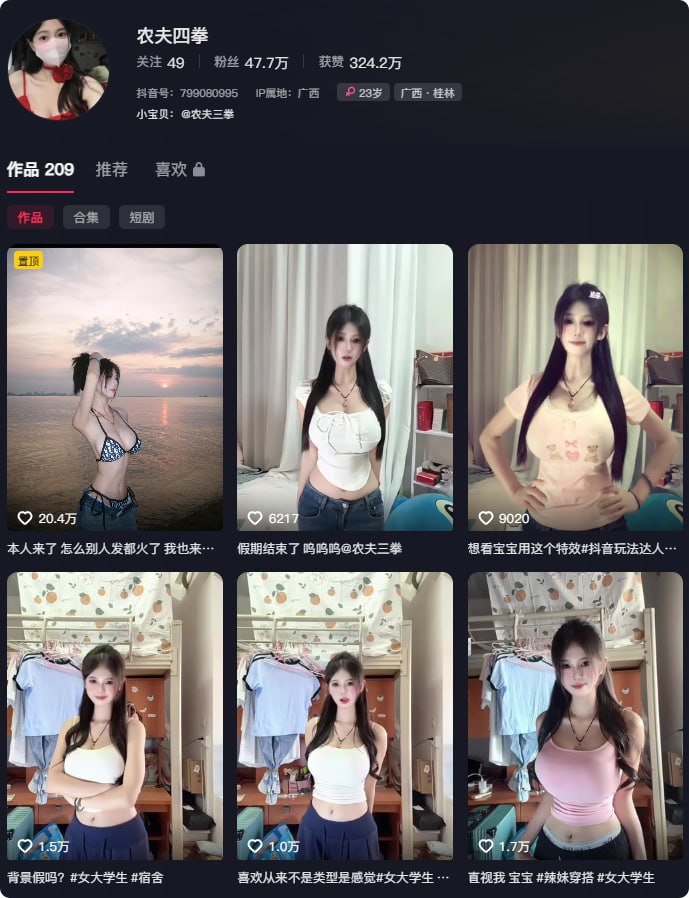The width and height of the screenshot is (689, 898).
Task: Open the video captioned 假期结束了
Action: [344, 388]
